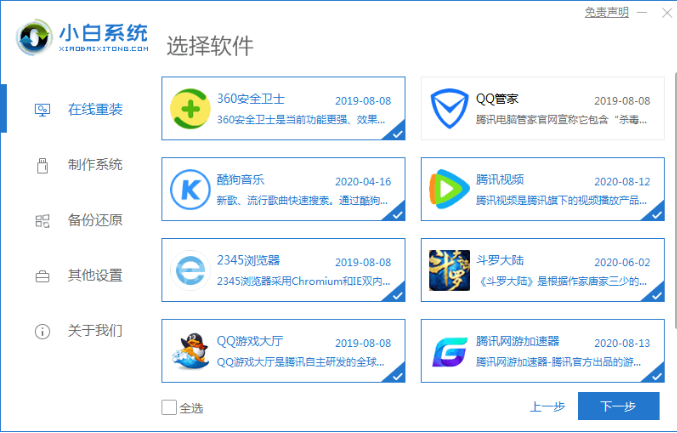Go to 备份还原 section
677x433 pixels.
pos(95,220)
